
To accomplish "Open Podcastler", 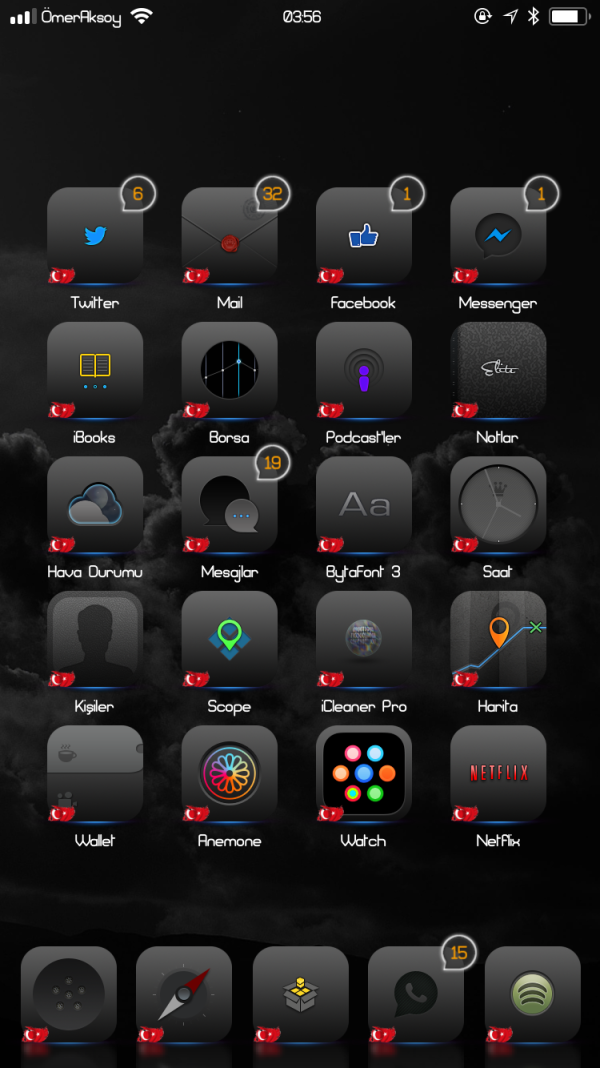I will [x=363, y=370].
